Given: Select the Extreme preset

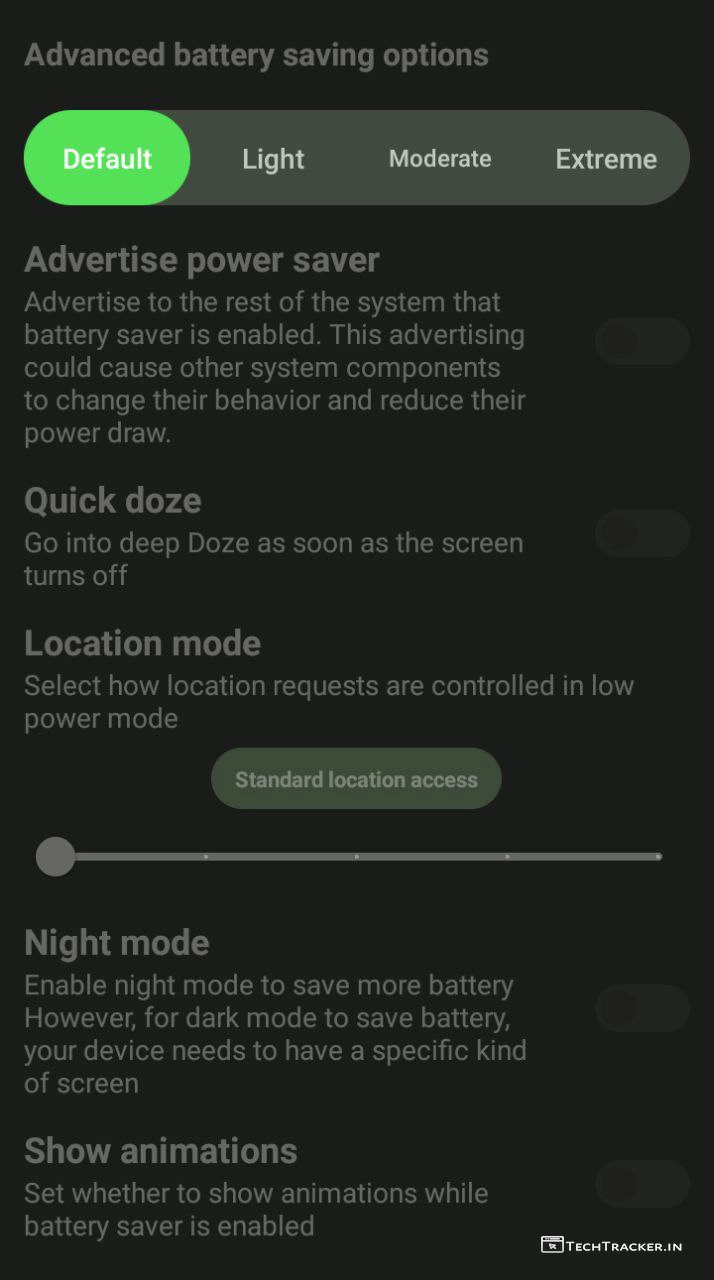Looking at the screenshot, I should coord(606,159).
